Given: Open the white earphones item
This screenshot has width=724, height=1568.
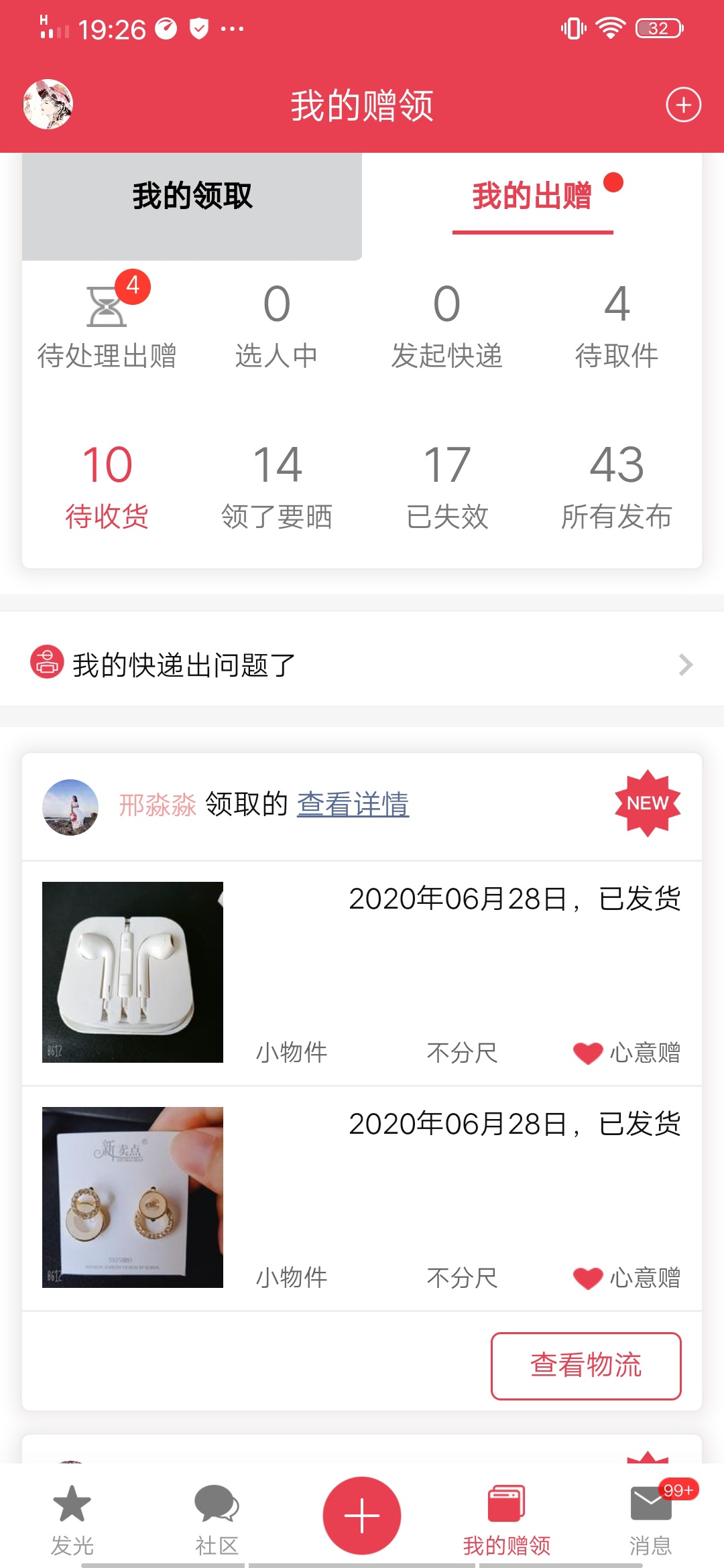Looking at the screenshot, I should pos(133,972).
